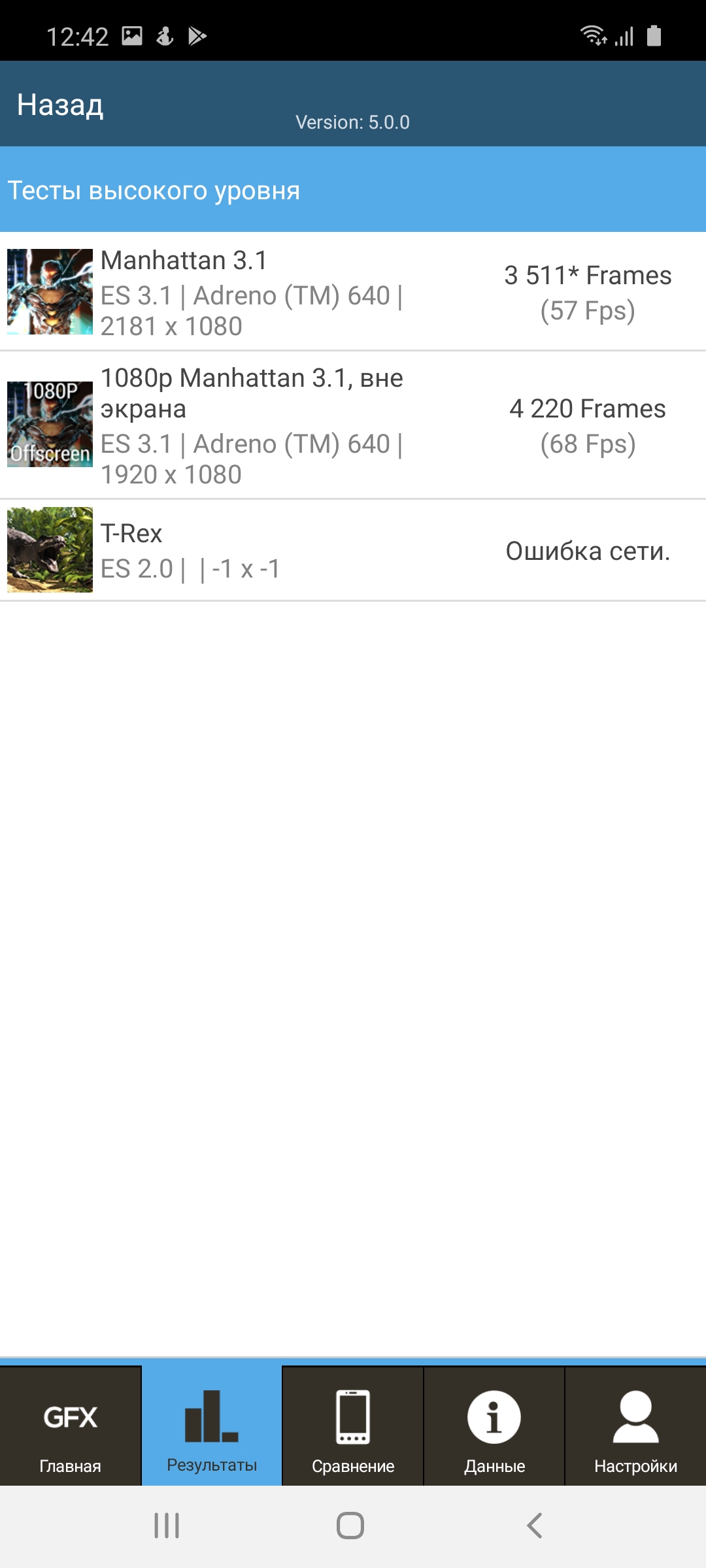
Task: Open the Данные info tab
Action: coord(494,1427)
